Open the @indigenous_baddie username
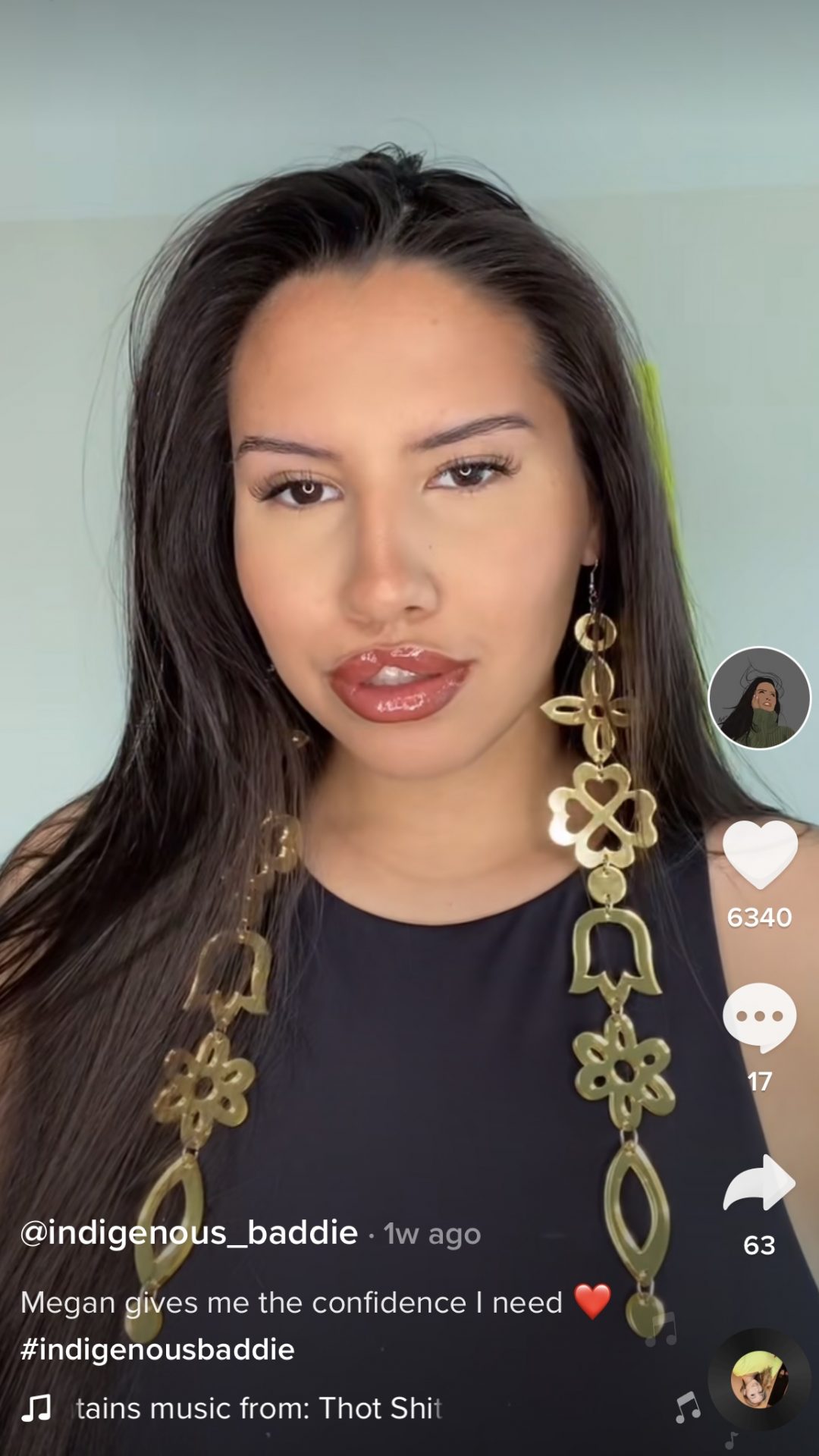Screen dimensions: 819x1456 point(189,1232)
